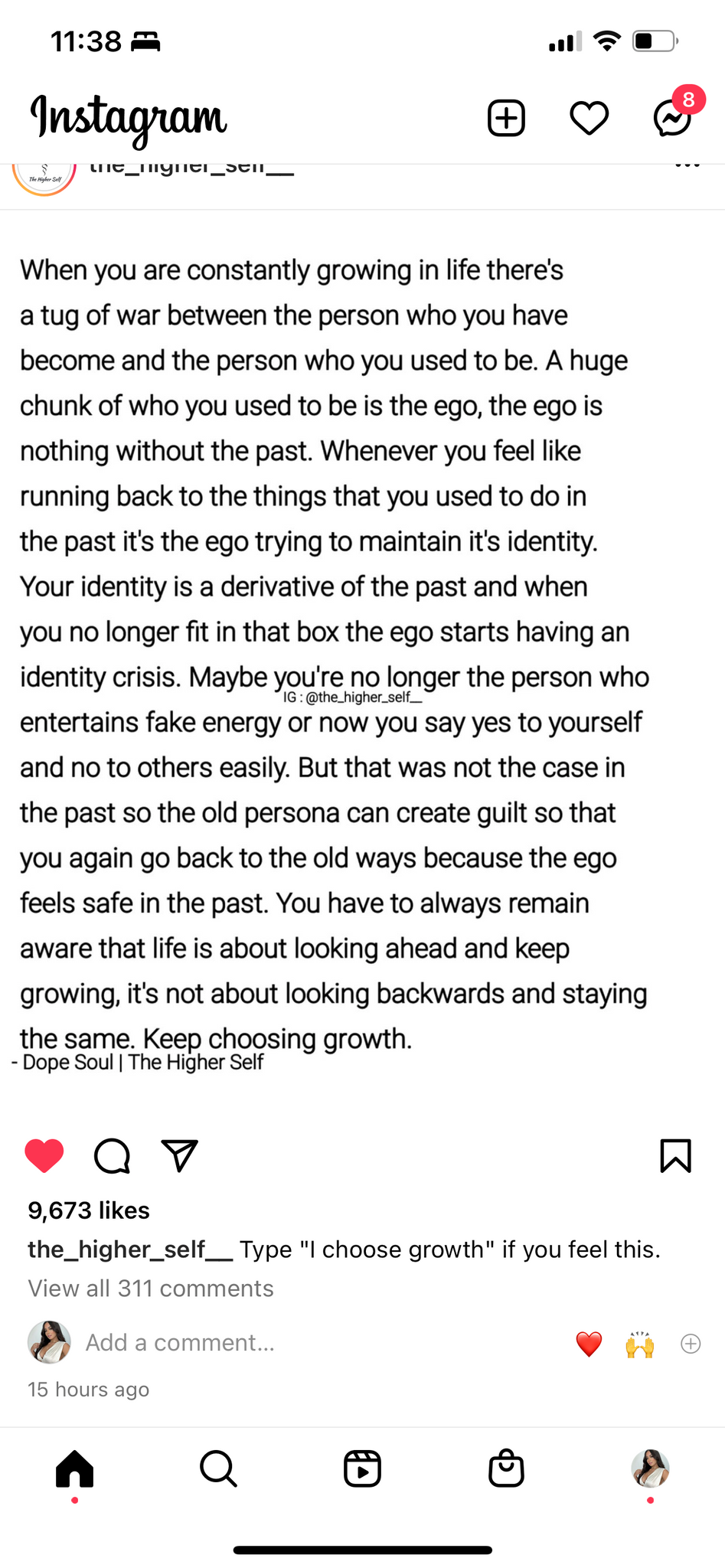Open comments via speech bubble icon
Image resolution: width=725 pixels, height=1568 pixels.
112,1155
